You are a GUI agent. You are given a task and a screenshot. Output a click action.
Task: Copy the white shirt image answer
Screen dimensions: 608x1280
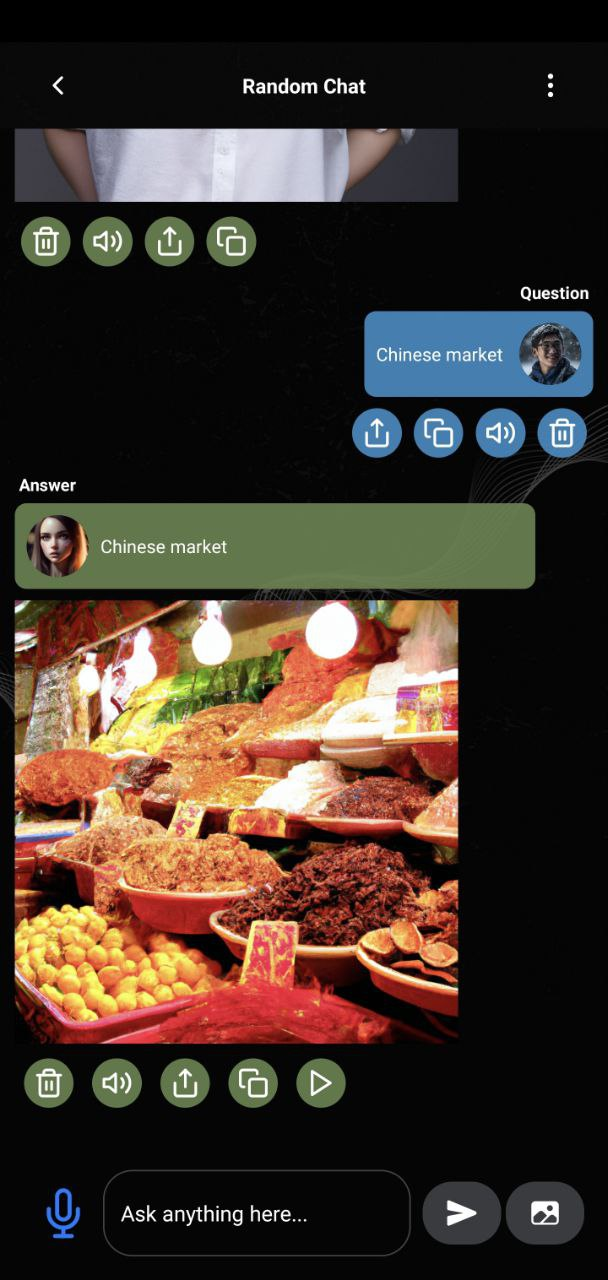click(231, 241)
